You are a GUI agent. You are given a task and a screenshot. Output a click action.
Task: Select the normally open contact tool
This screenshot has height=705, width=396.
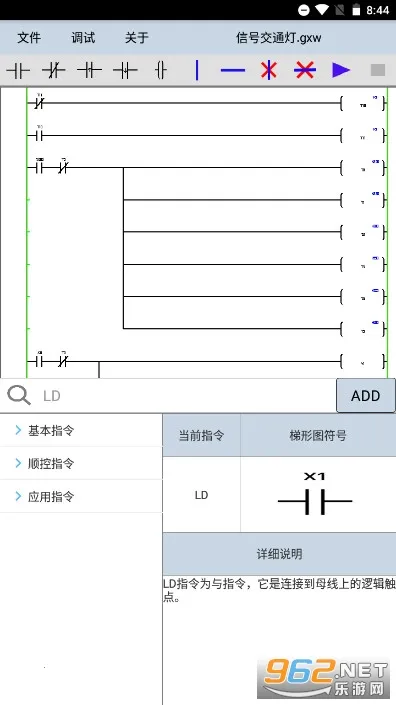(18, 71)
